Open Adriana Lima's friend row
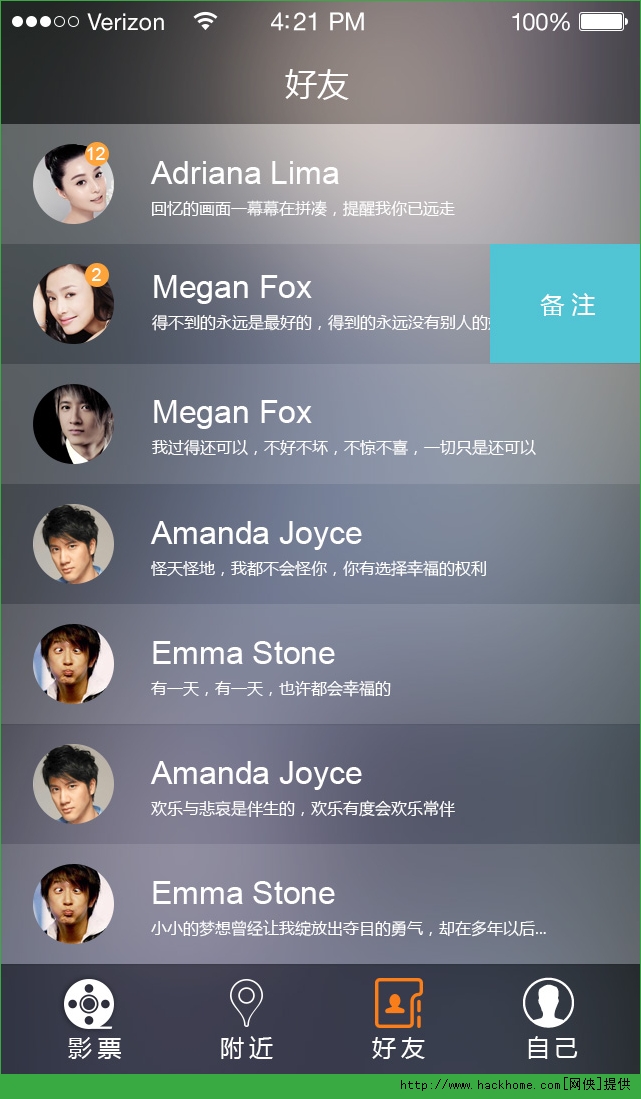This screenshot has height=1099, width=641. point(320,184)
